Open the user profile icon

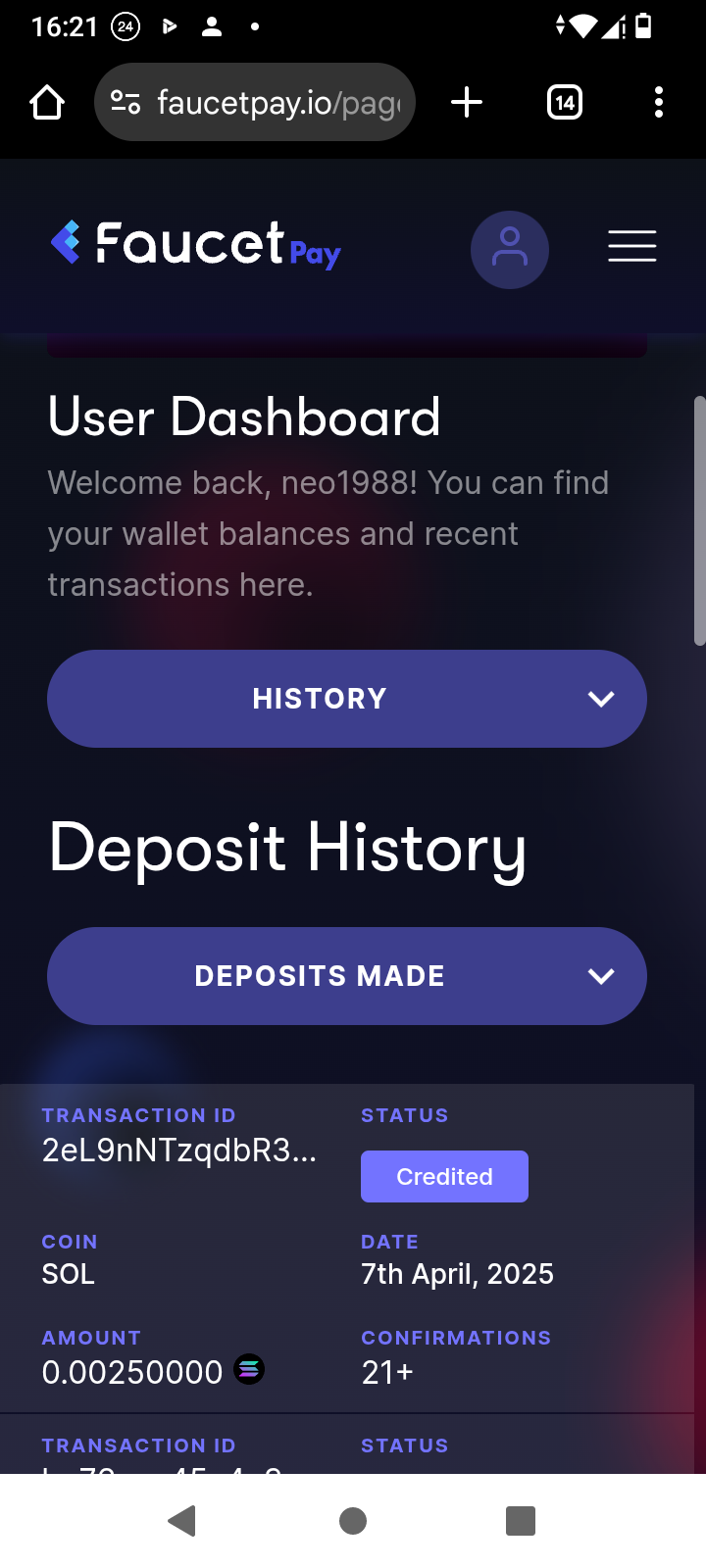[x=510, y=249]
